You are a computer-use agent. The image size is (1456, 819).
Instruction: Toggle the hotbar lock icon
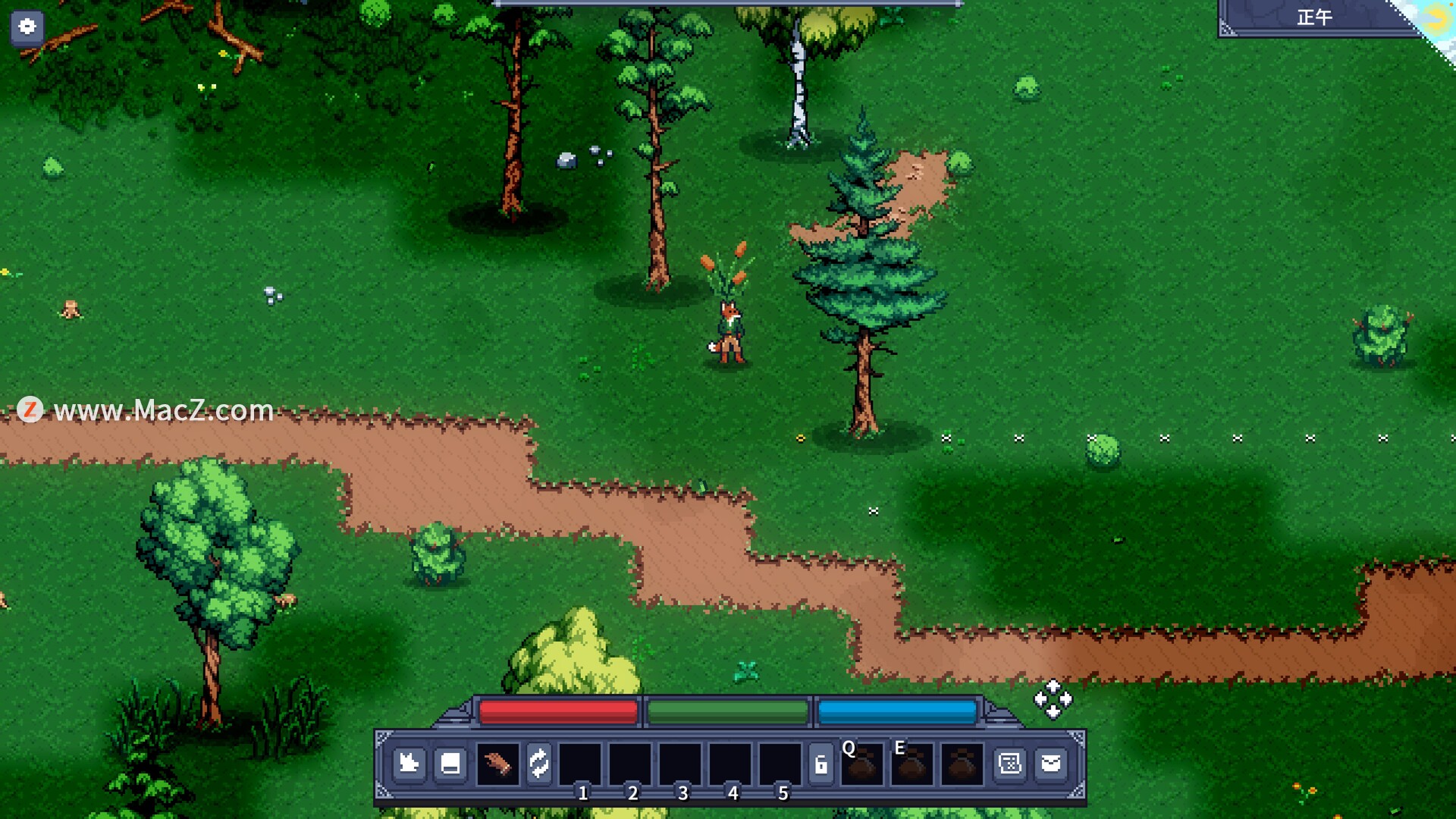[821, 764]
